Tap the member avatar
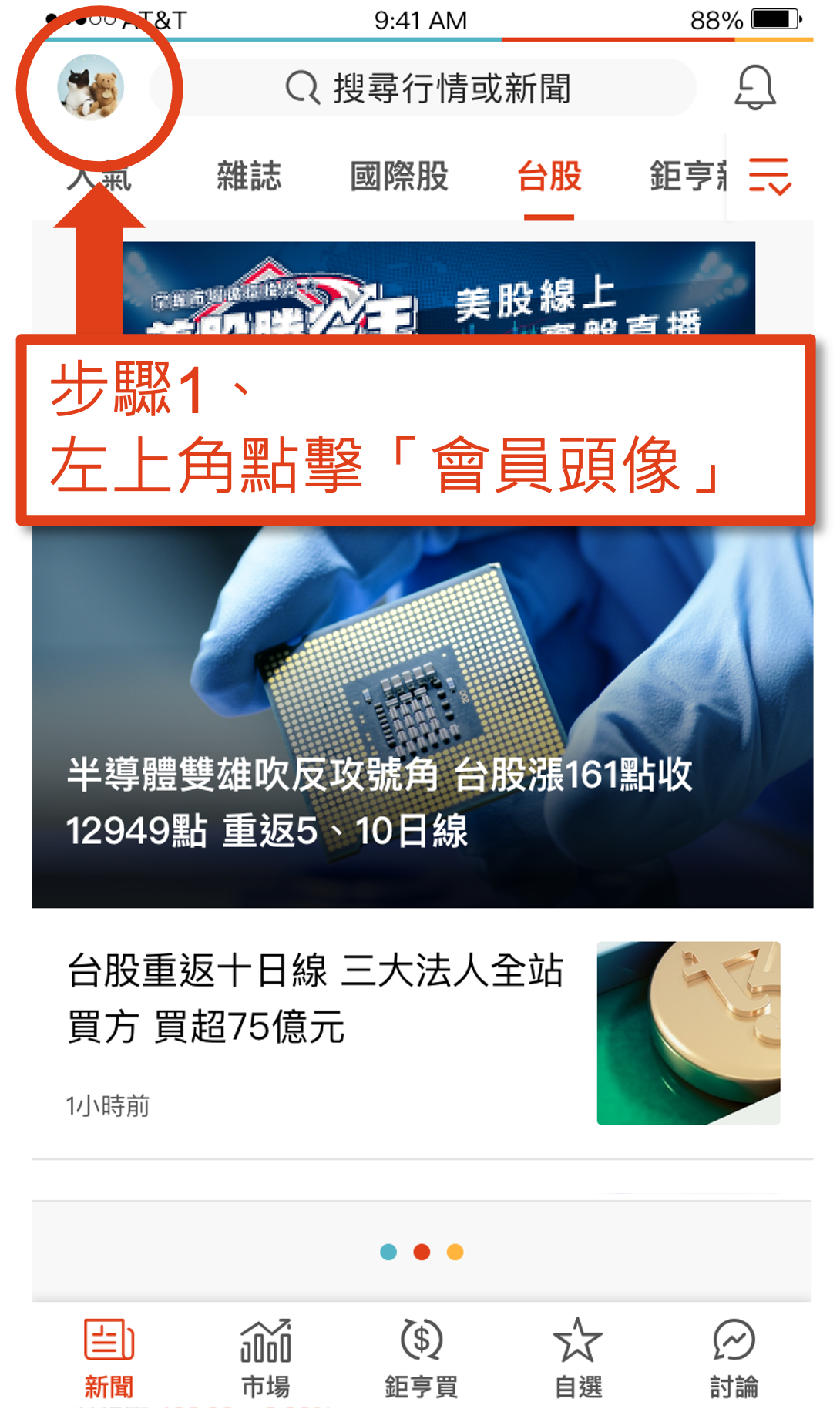Viewport: 840px width, 1409px height. (91, 87)
